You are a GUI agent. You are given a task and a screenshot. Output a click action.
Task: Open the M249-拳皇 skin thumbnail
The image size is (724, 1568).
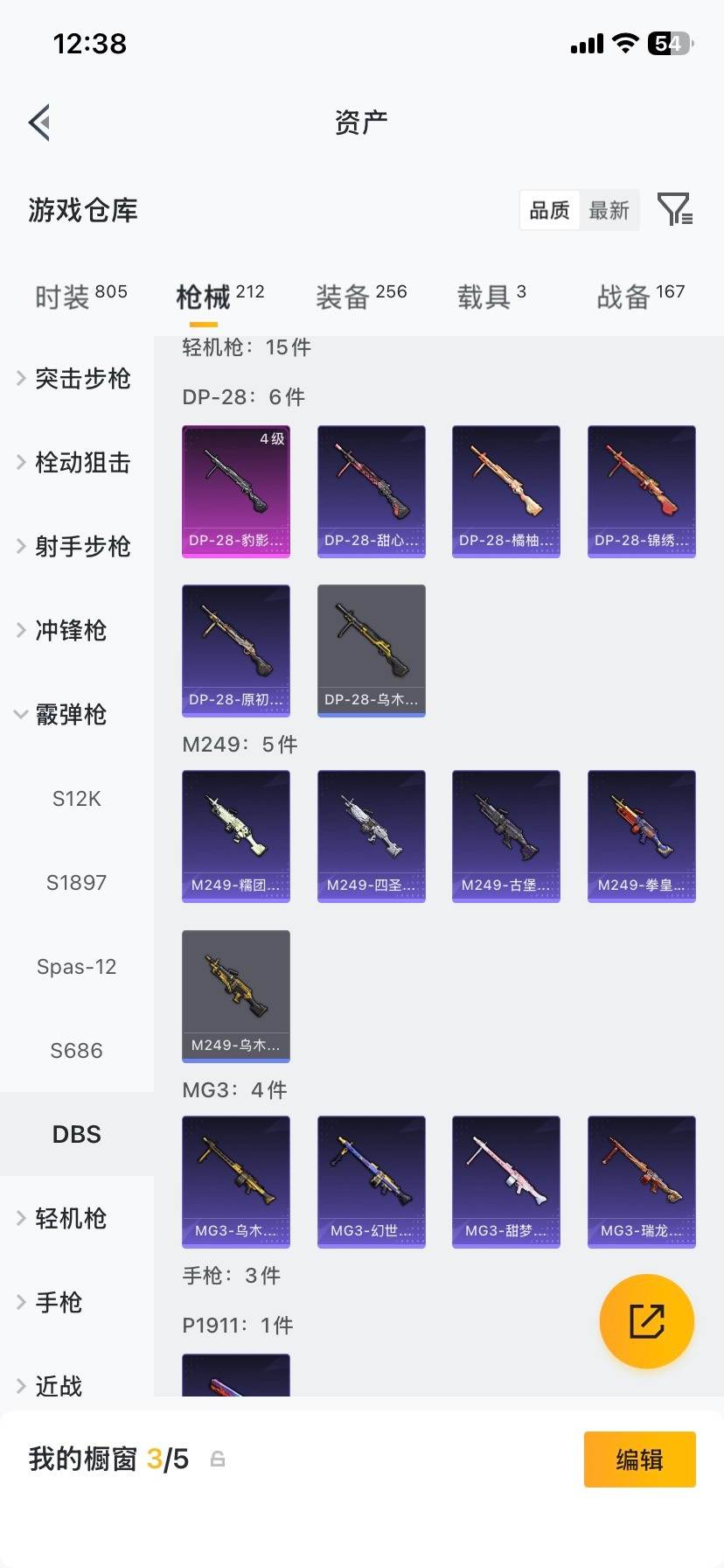(x=641, y=836)
